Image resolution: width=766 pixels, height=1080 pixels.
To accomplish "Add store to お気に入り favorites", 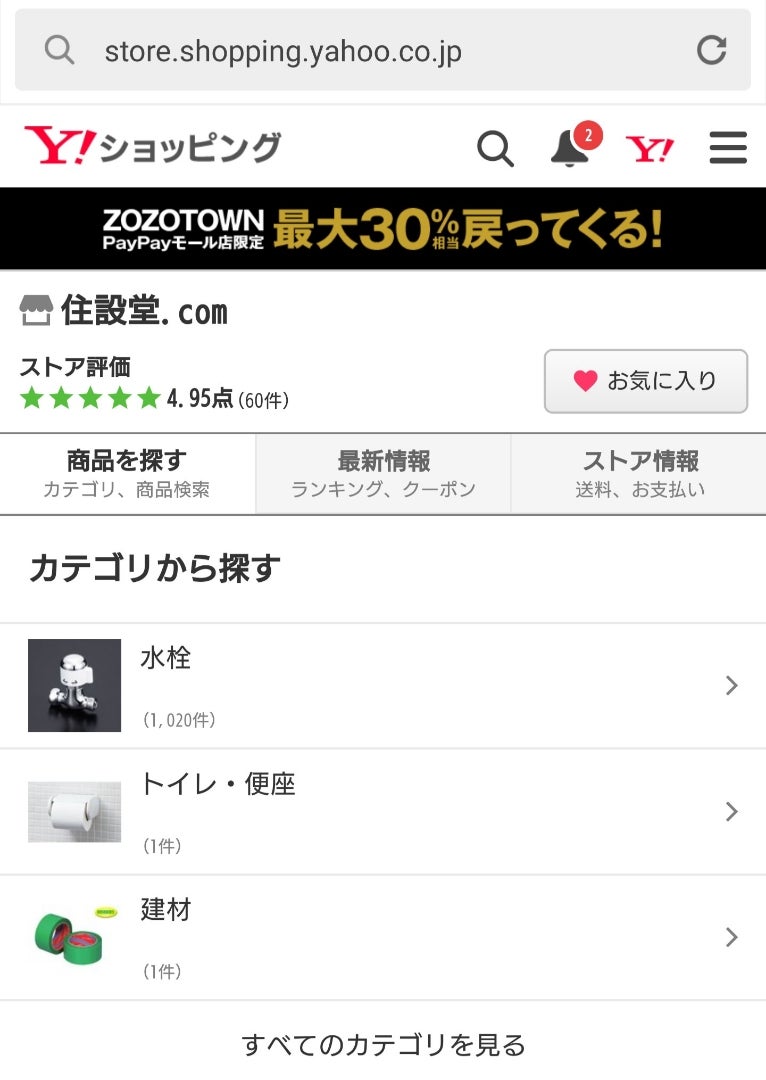I will pos(645,381).
